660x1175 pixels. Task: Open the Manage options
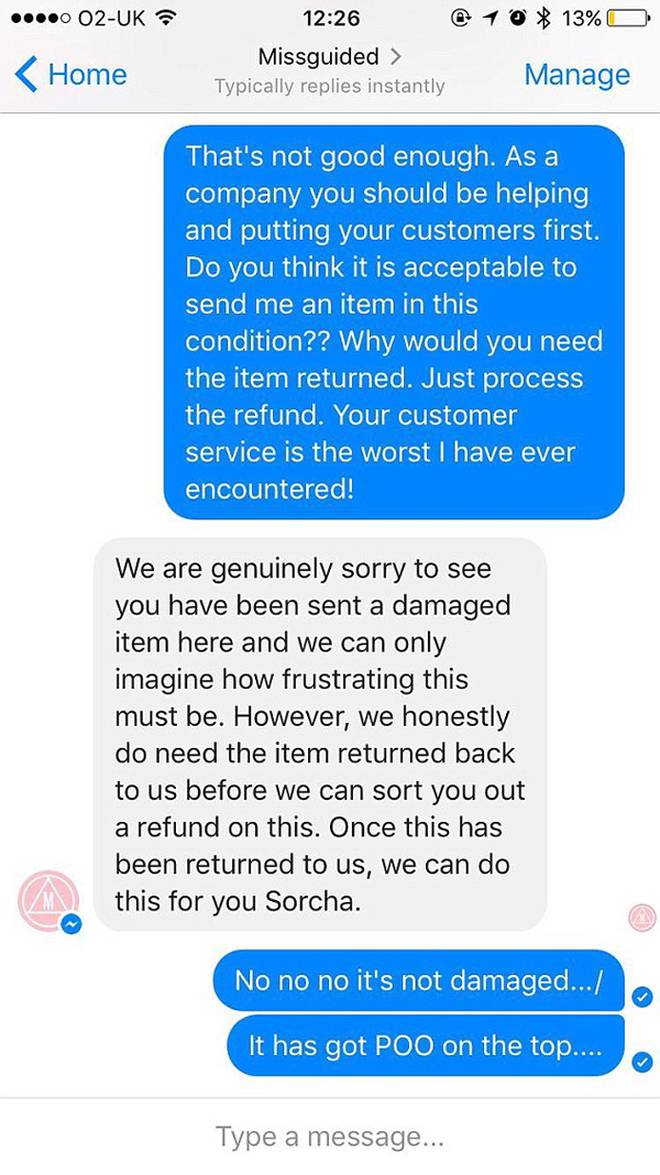[x=577, y=75]
